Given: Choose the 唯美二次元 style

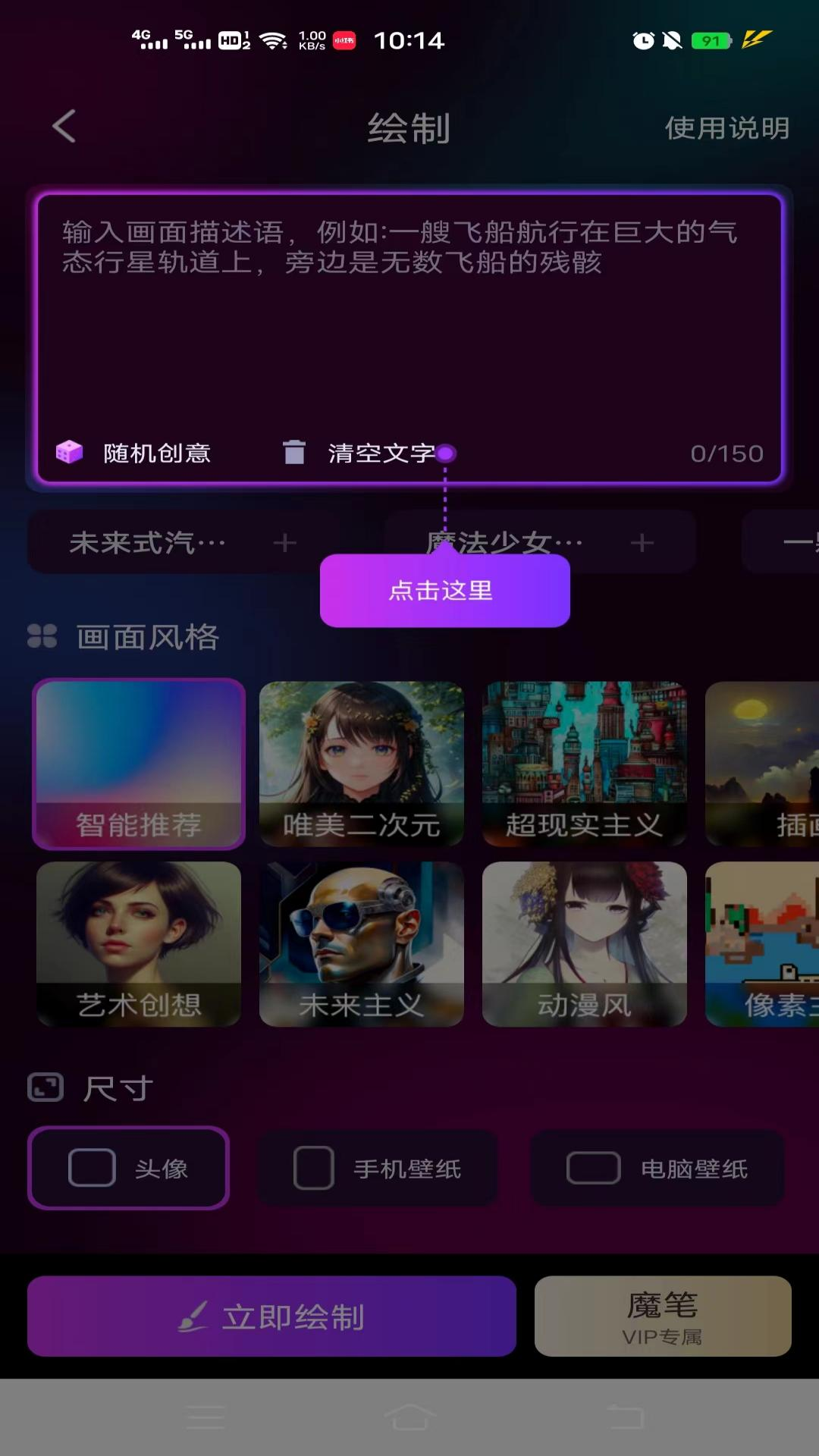Looking at the screenshot, I should click(361, 763).
